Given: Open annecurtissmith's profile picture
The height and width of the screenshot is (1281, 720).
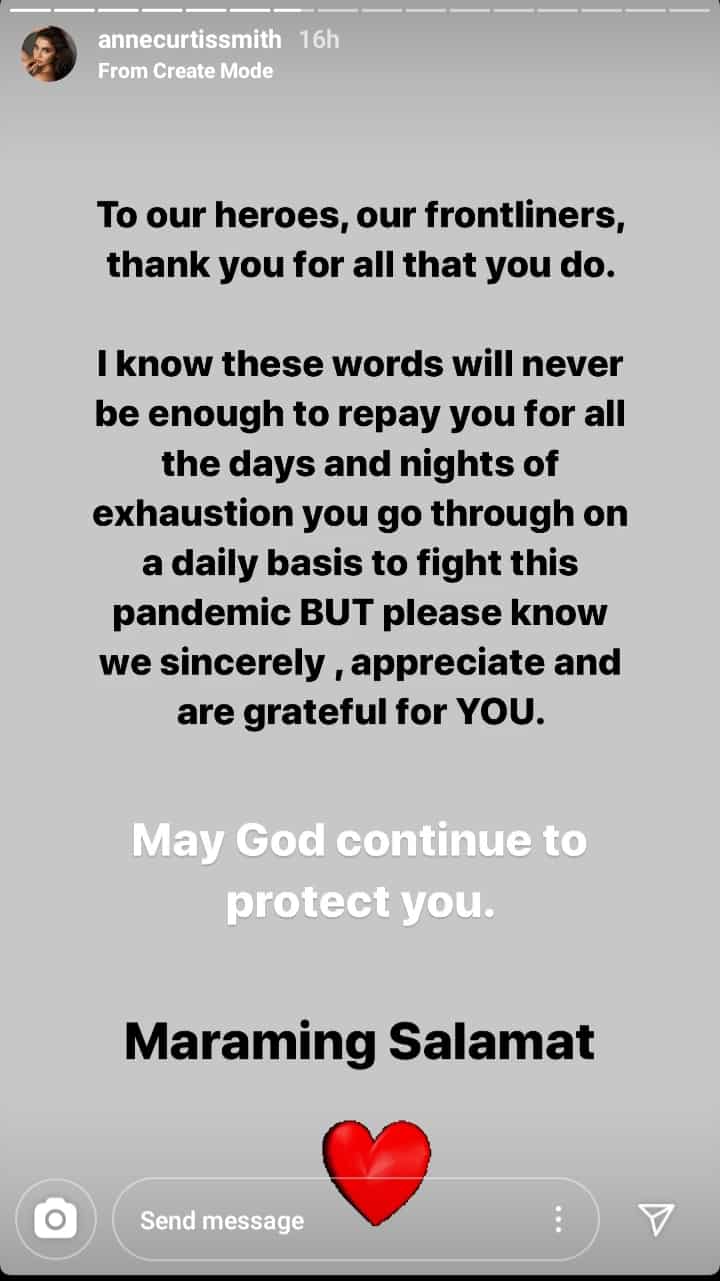Looking at the screenshot, I should point(49,54).
